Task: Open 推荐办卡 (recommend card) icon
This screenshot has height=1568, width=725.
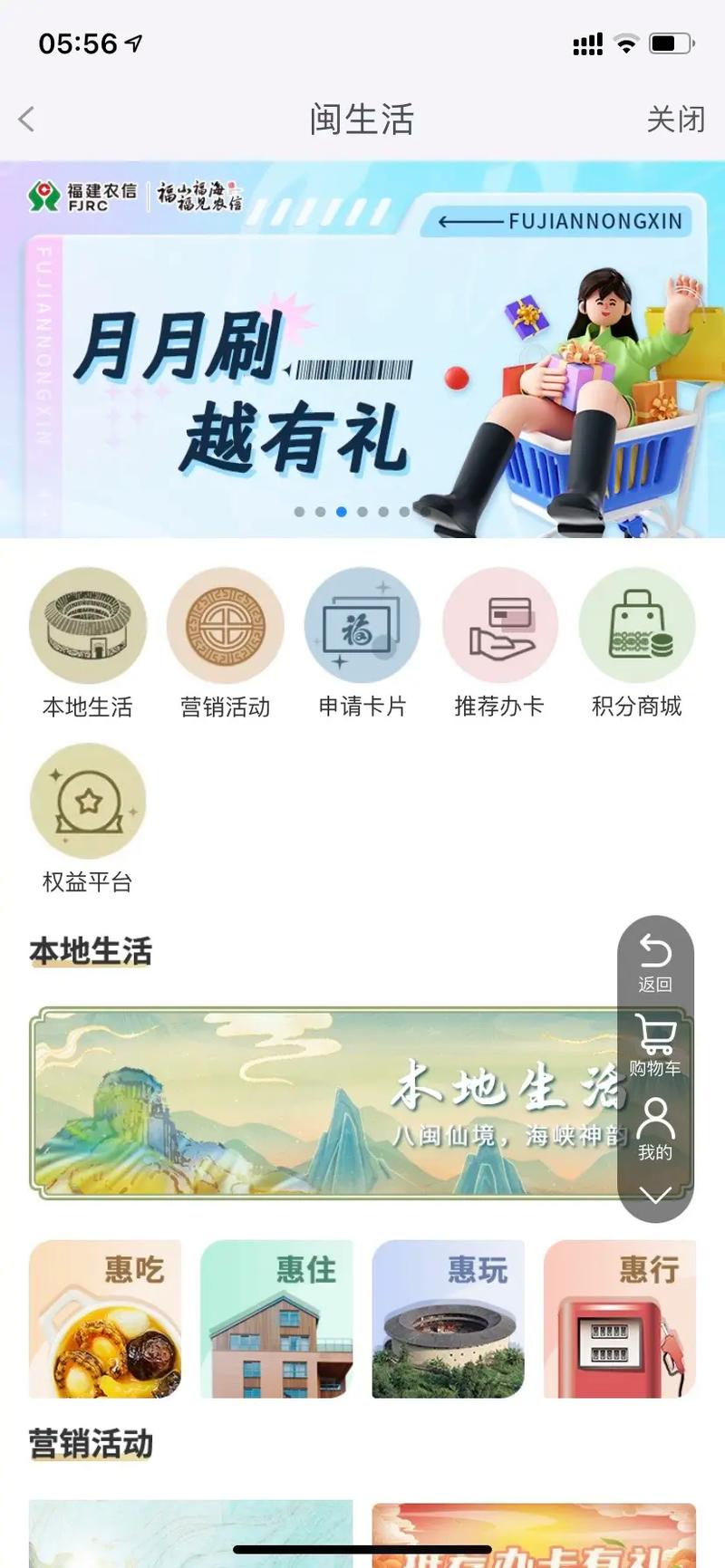Action: tap(500, 625)
